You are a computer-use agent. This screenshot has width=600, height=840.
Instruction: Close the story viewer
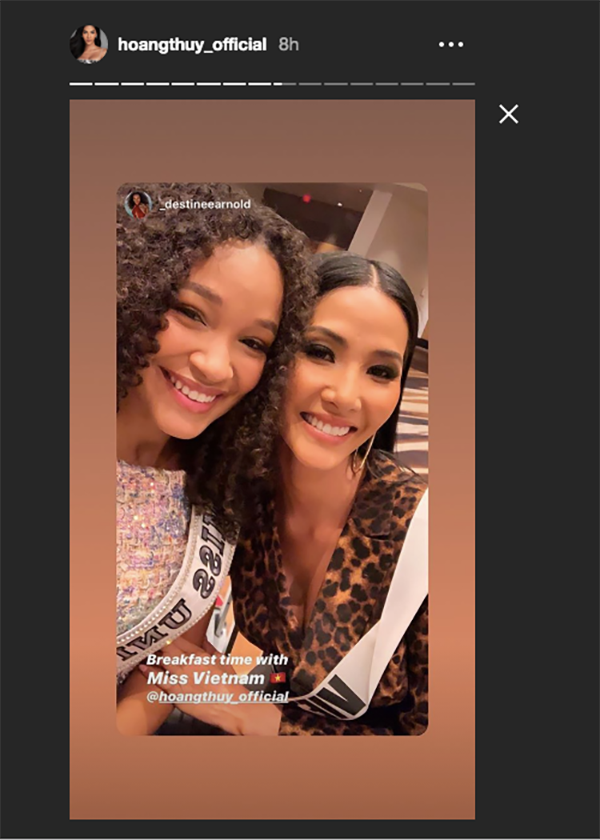pyautogui.click(x=508, y=114)
